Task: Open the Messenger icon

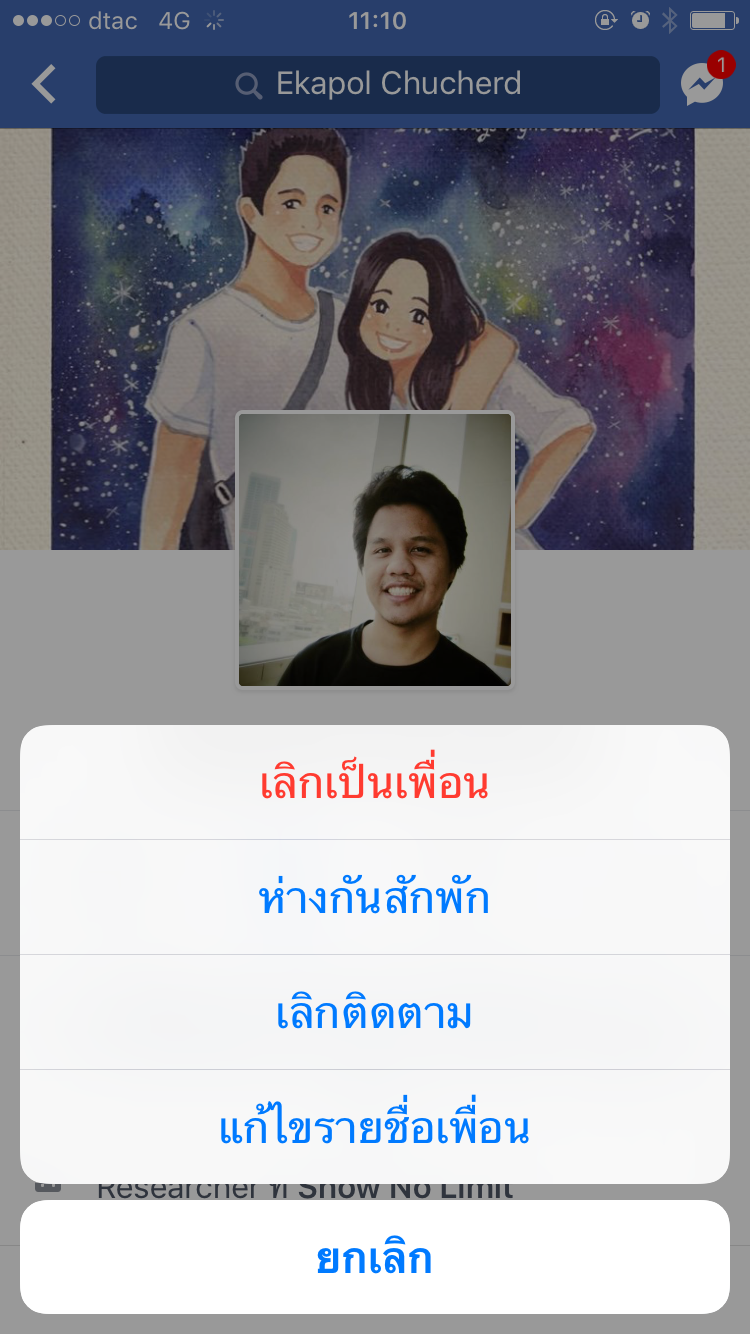Action: click(702, 85)
